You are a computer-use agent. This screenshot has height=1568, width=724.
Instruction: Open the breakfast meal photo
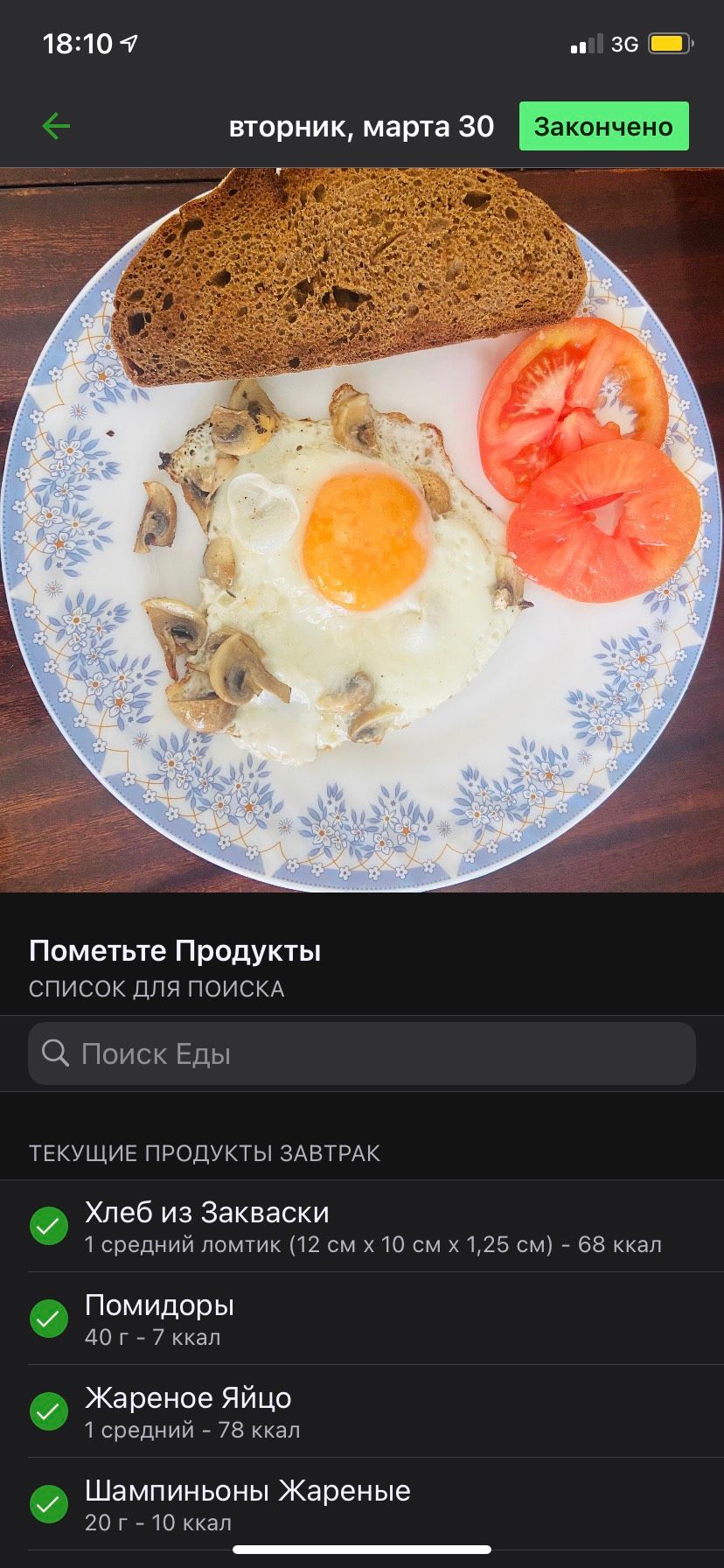point(362,530)
